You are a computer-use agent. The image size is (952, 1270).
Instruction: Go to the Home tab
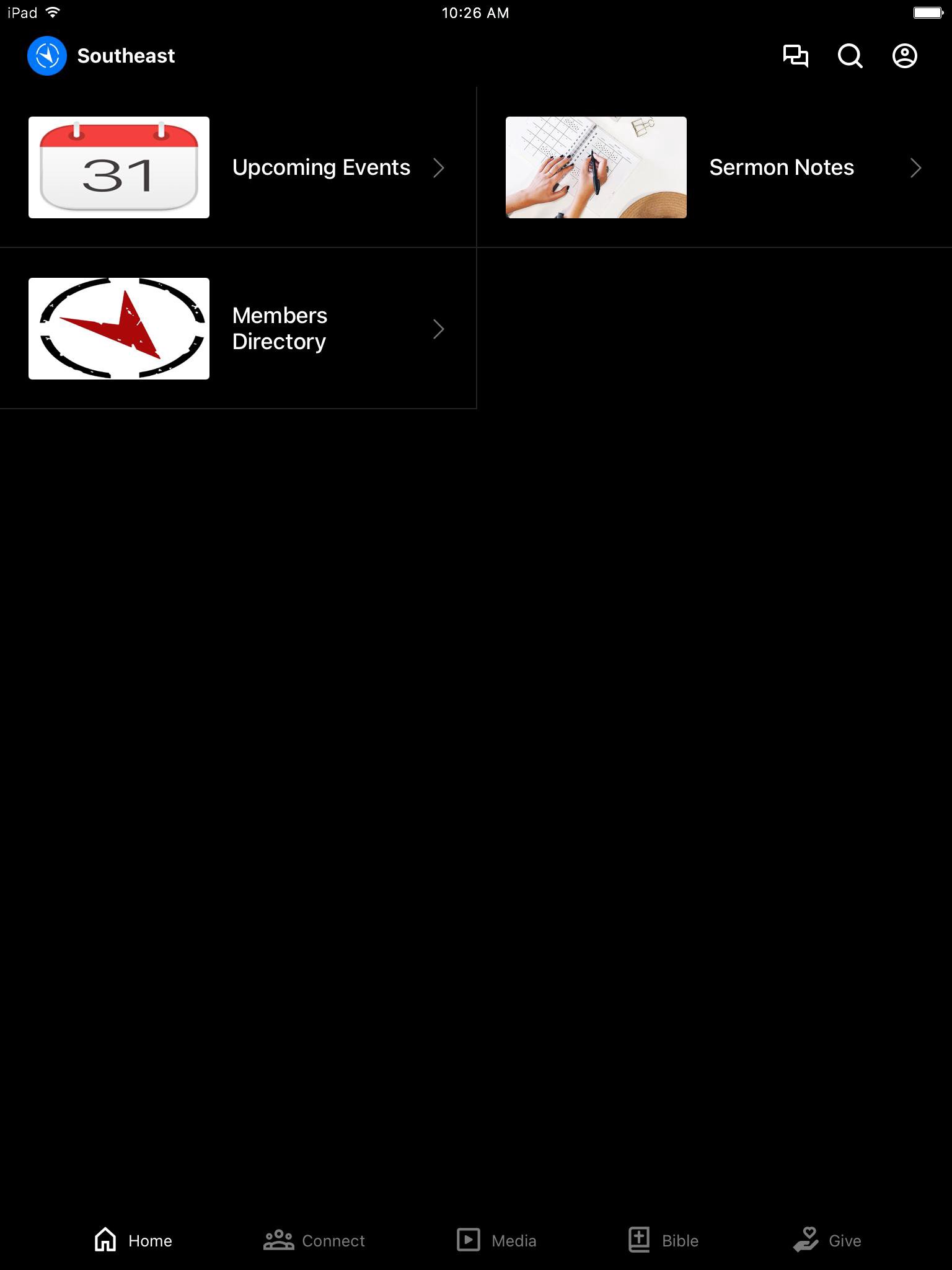[x=133, y=1240]
